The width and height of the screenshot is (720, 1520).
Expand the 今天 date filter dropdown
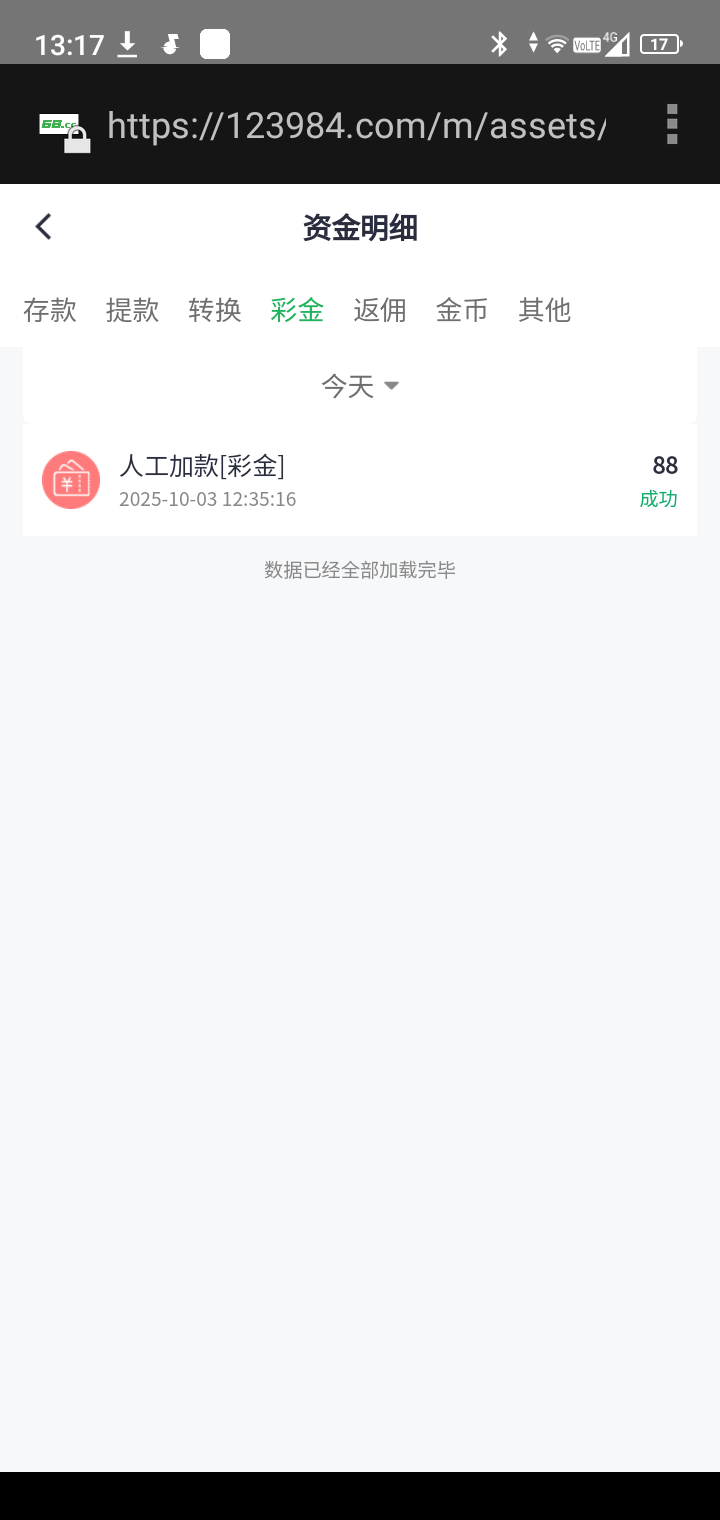360,386
